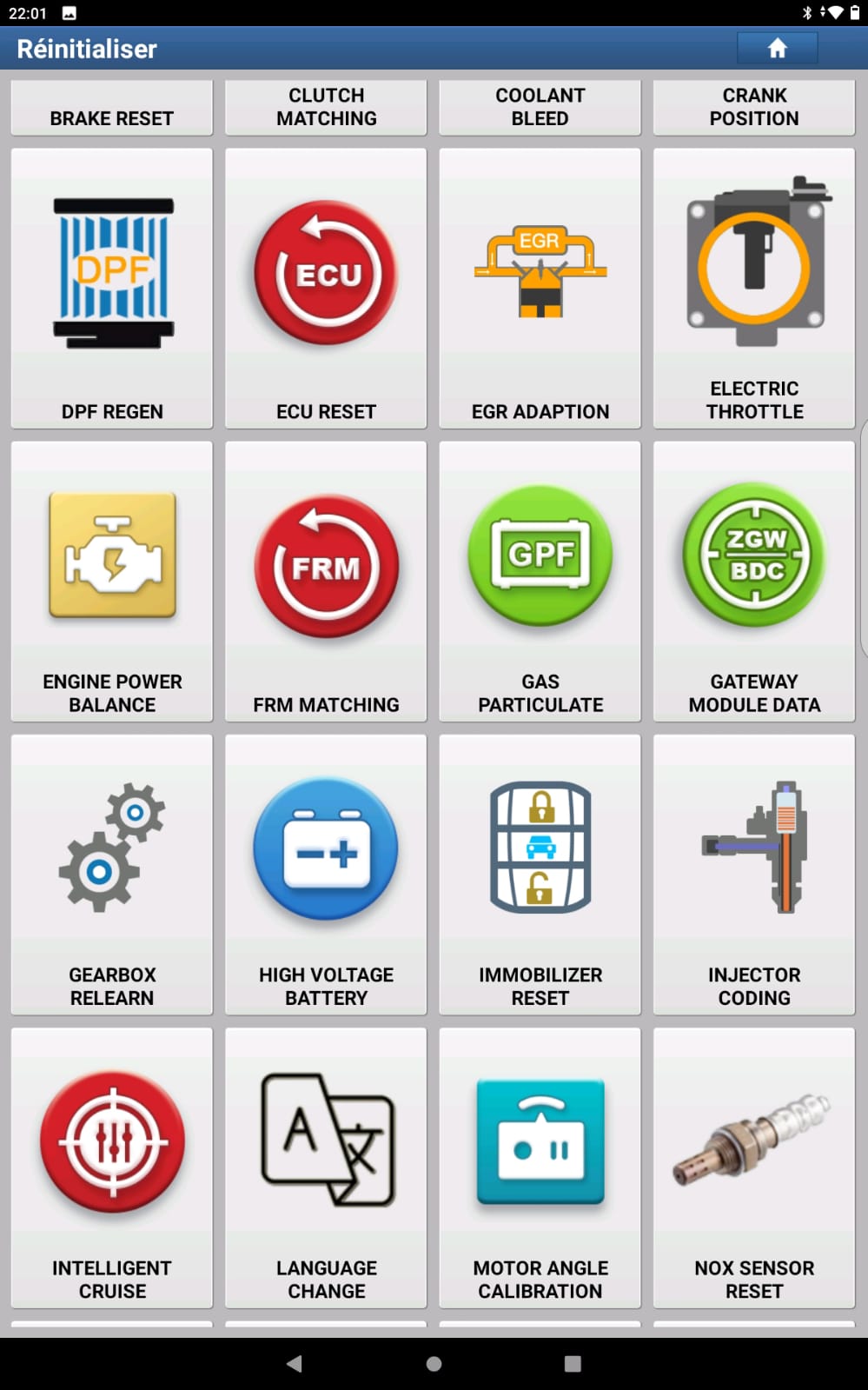
Task: Tap the system back button
Action: 295,1363
